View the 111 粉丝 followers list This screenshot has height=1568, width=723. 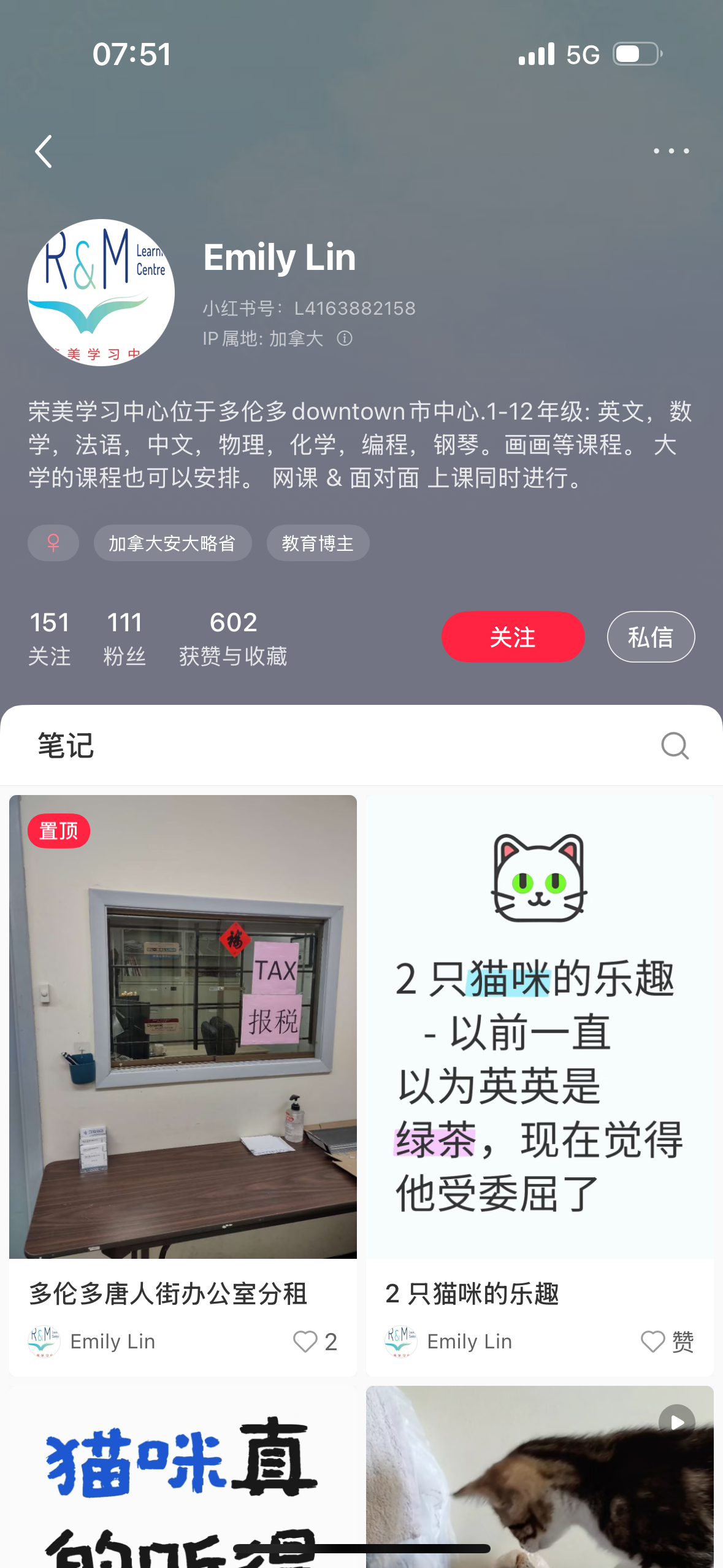(x=124, y=639)
